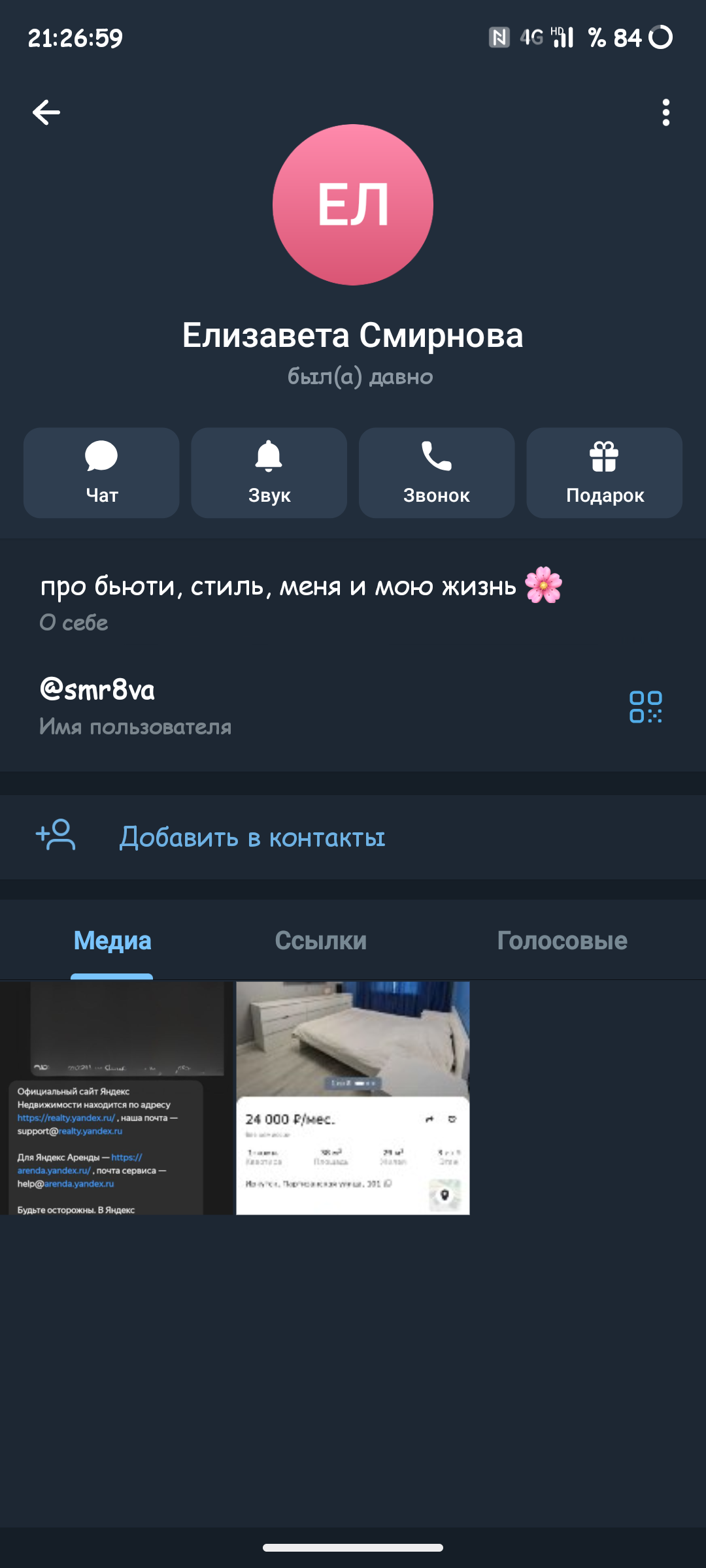Tap the @smr8va username row
The width and height of the screenshot is (706, 1568).
coord(261,706)
